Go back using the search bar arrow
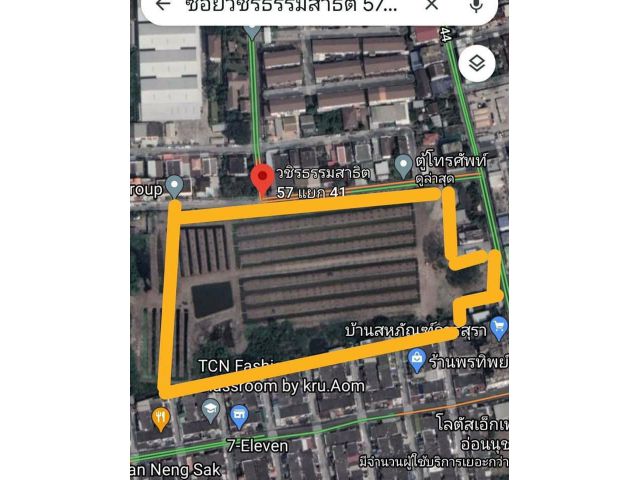 163,5
